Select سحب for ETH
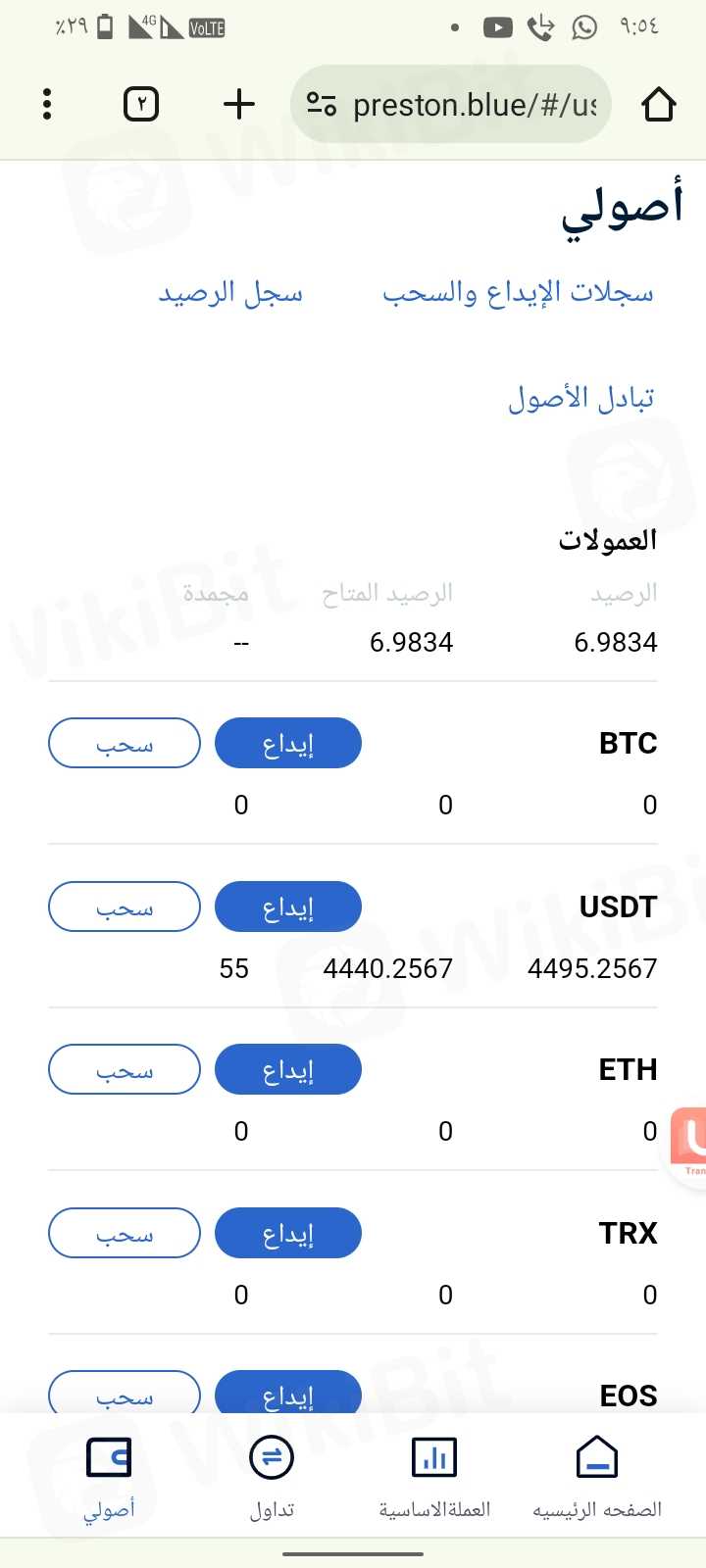This screenshot has height=1568, width=706. [125, 1069]
